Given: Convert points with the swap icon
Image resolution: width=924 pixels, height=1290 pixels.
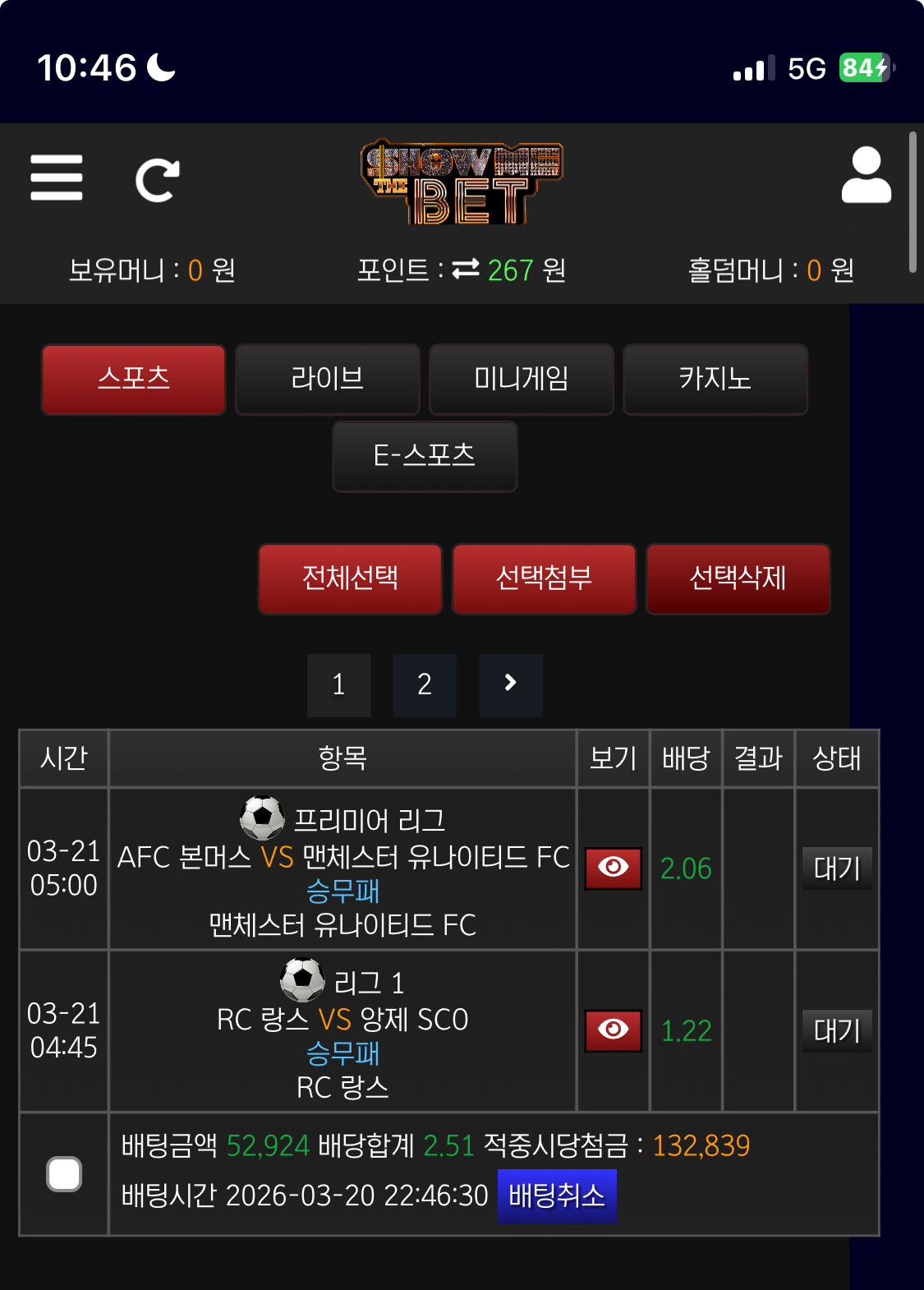Looking at the screenshot, I should 466,269.
